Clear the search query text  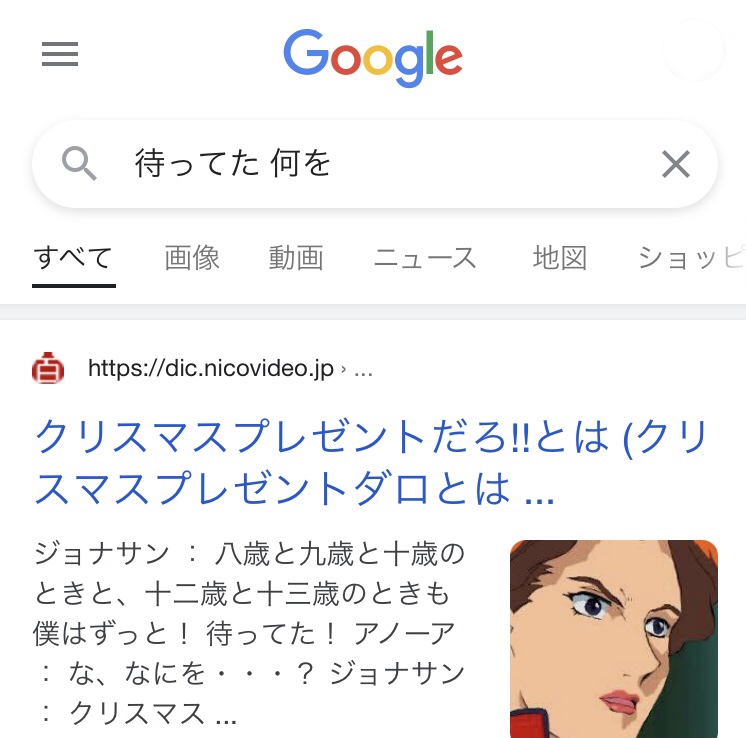coord(676,164)
